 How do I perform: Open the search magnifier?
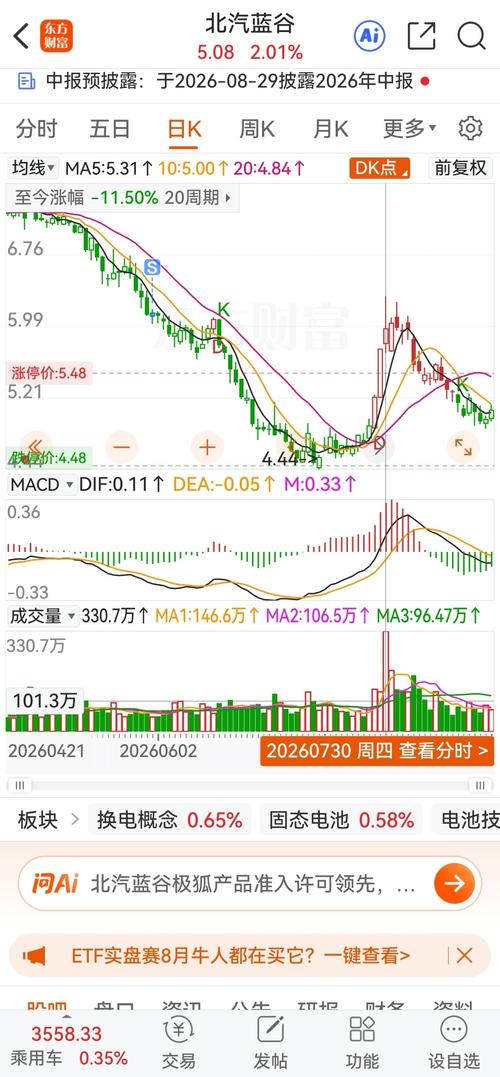(471, 36)
